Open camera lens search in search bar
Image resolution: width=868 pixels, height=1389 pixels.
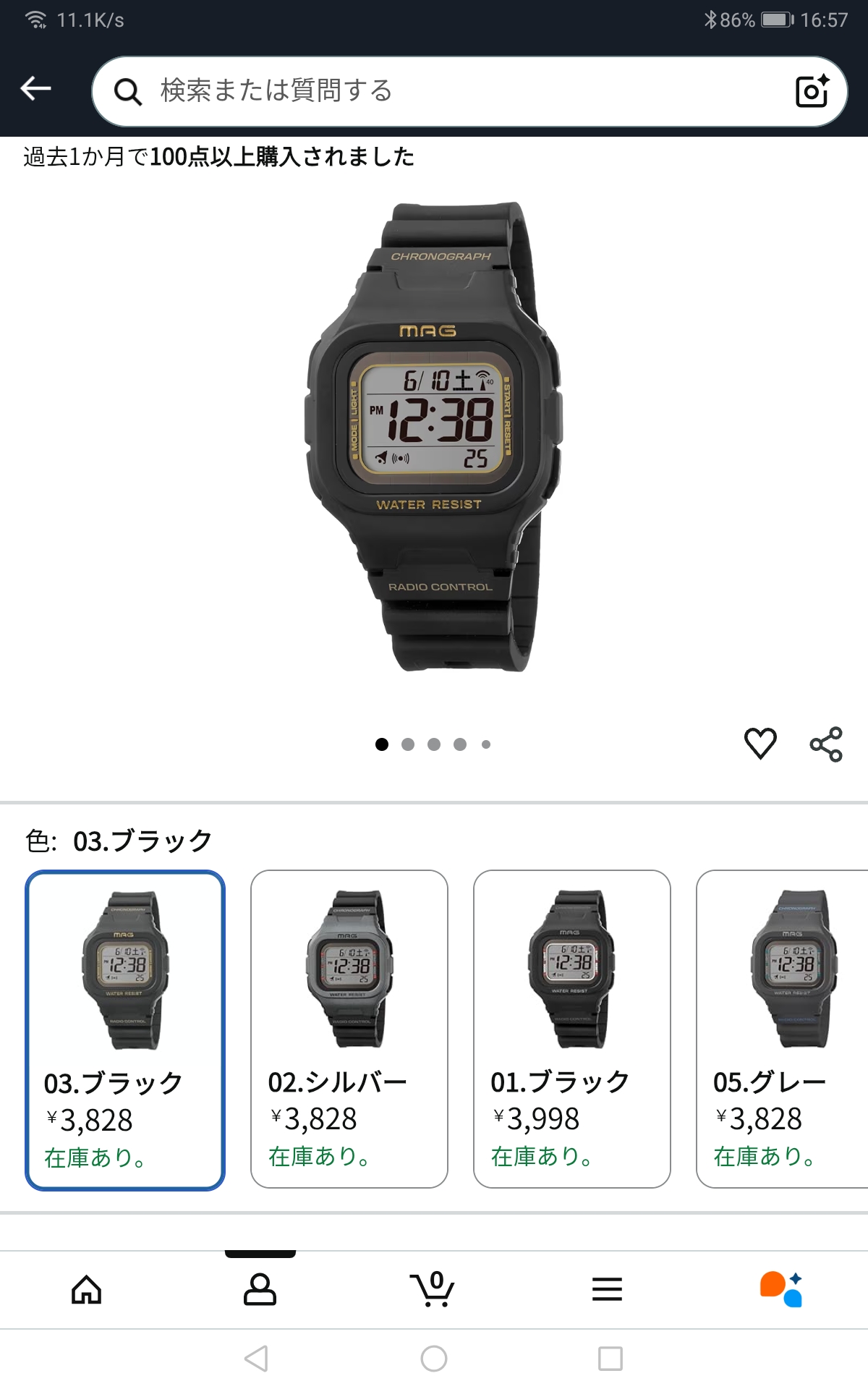pyautogui.click(x=812, y=91)
